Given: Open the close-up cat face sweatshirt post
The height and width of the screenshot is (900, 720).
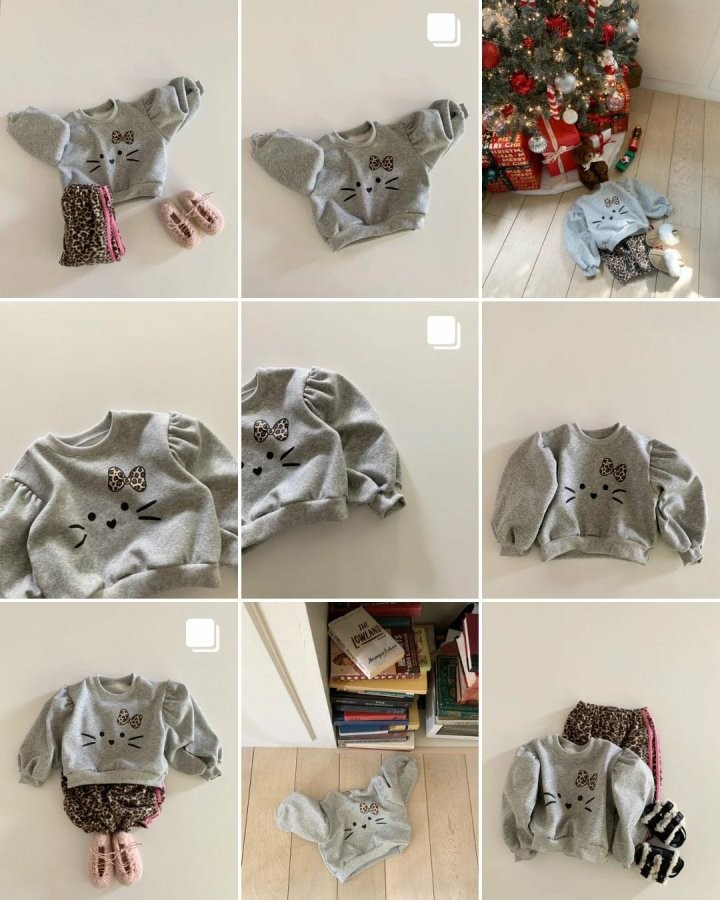Looking at the screenshot, I should click(118, 450).
